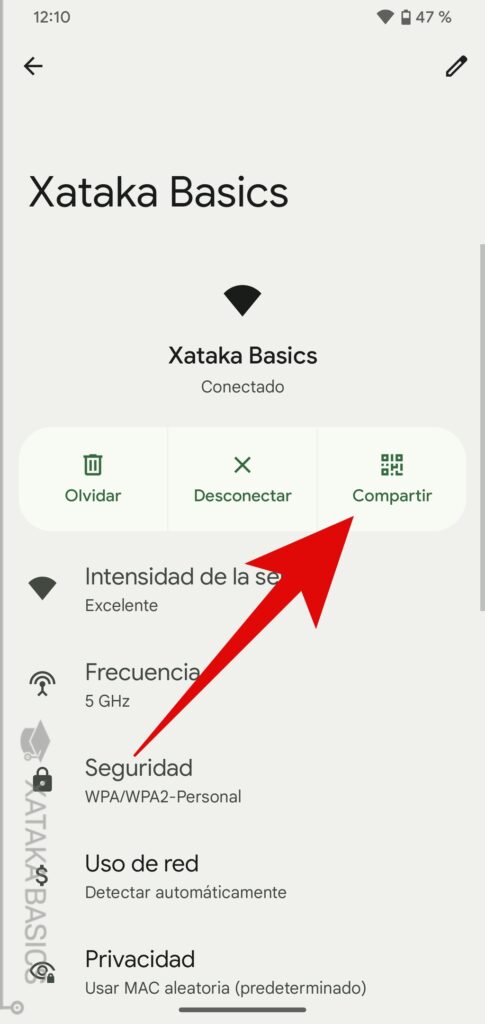
Task: Share the network via Compartir
Action: [x=392, y=479]
